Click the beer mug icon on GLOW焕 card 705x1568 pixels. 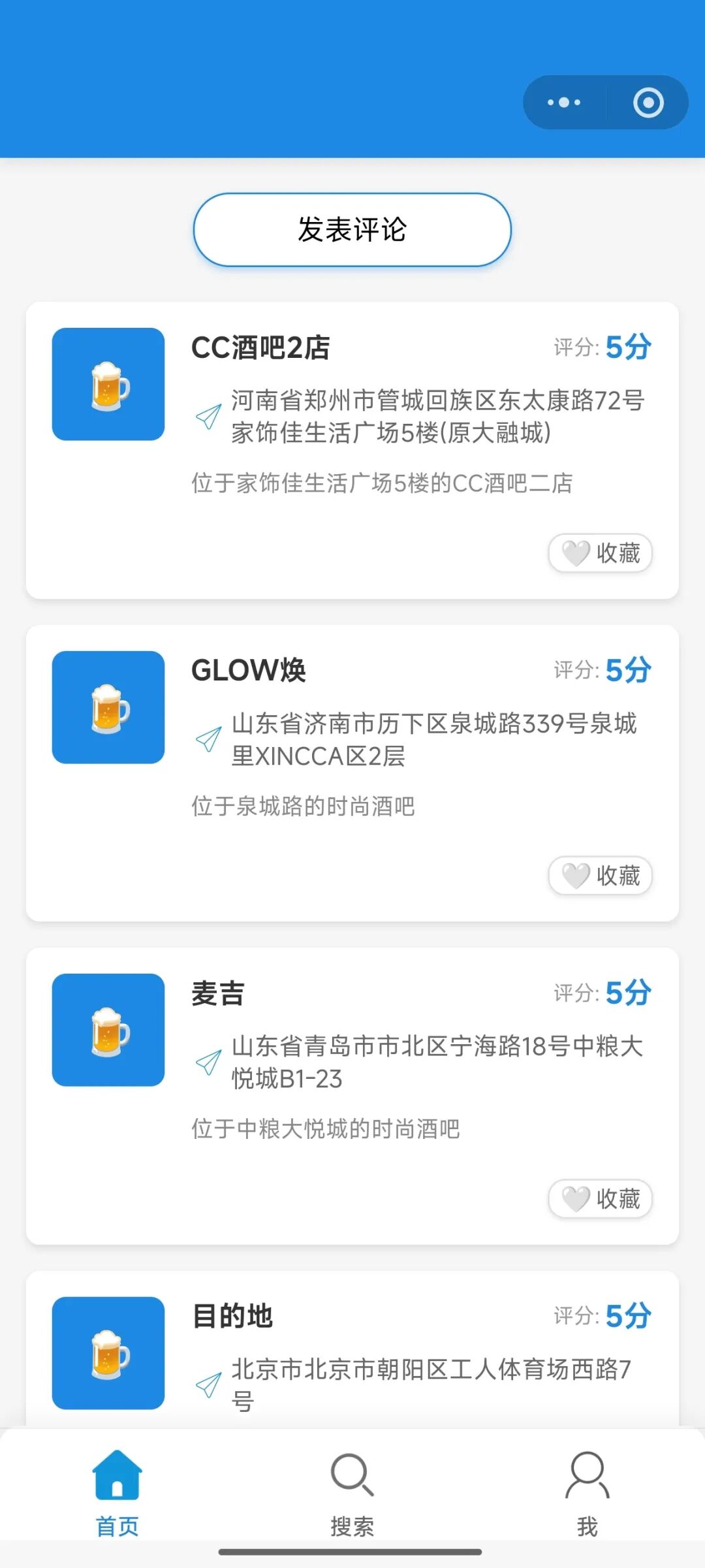pos(108,707)
